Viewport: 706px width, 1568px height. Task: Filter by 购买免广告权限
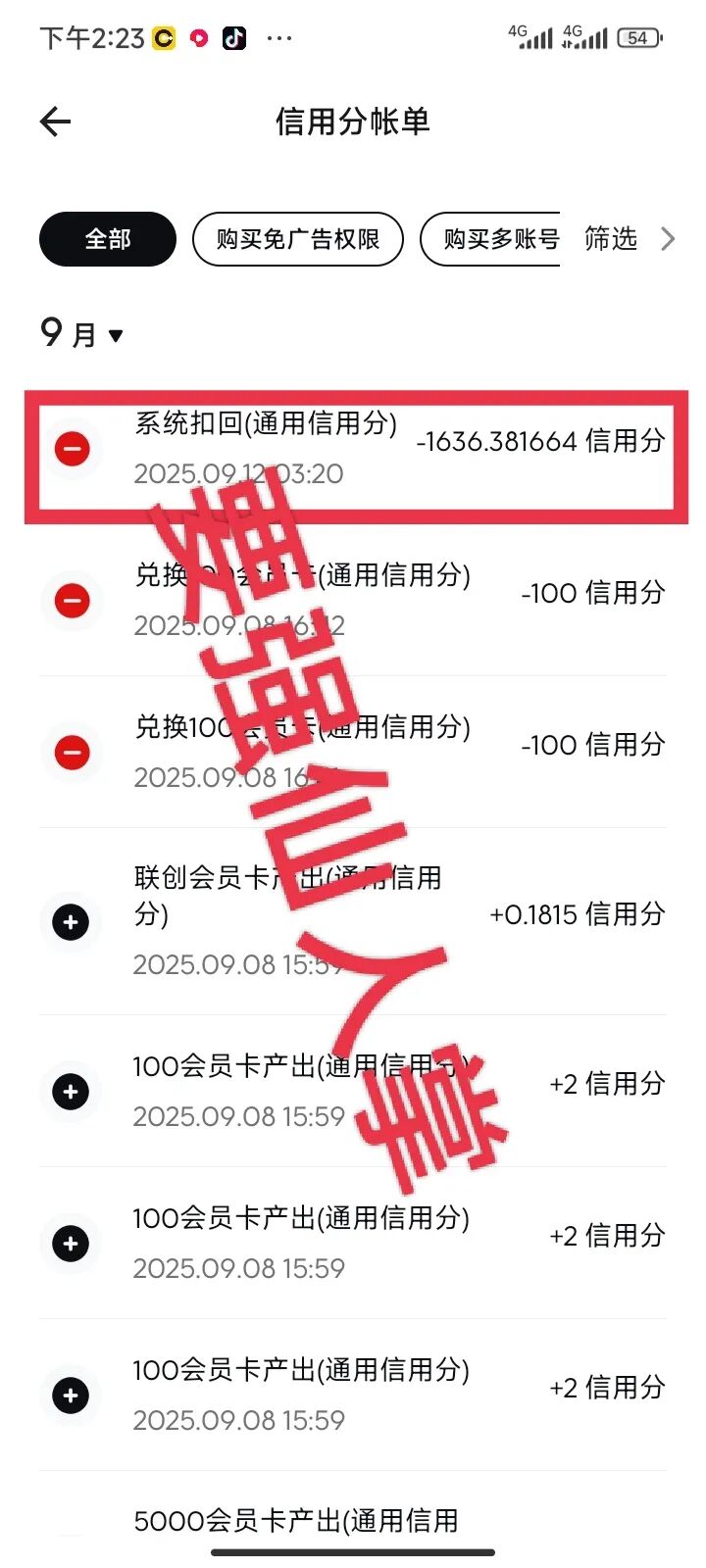pyautogui.click(x=297, y=239)
